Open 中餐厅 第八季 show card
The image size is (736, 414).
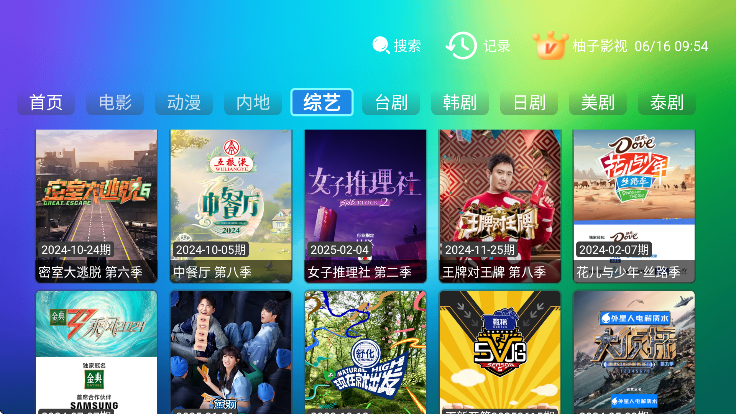(231, 205)
